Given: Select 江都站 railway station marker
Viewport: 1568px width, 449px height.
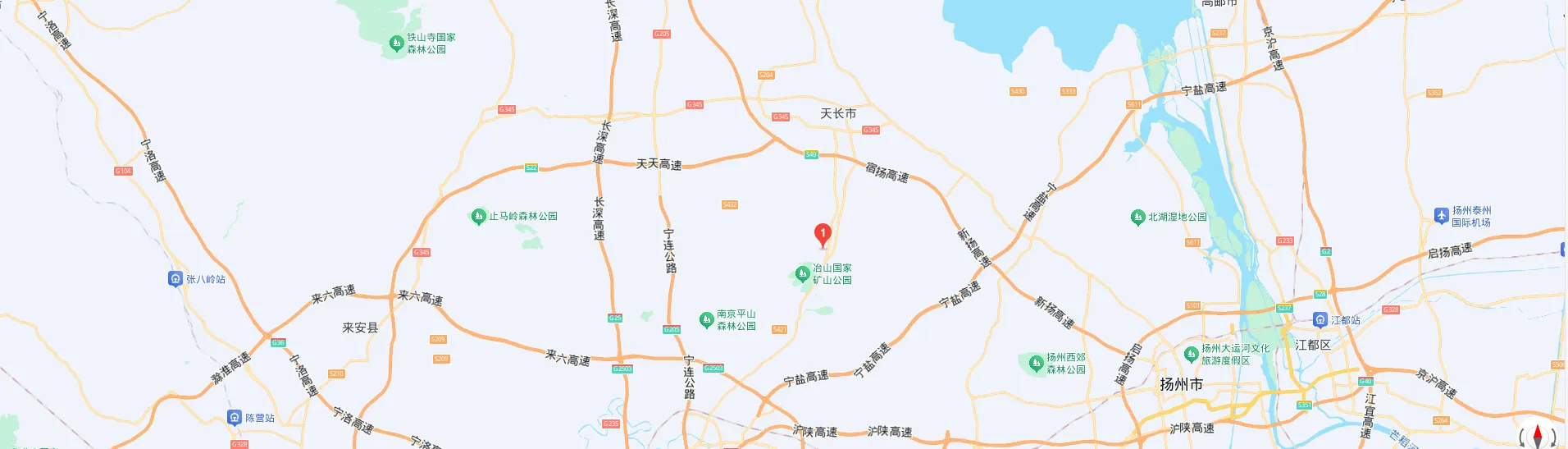Looking at the screenshot, I should pos(1320,320).
